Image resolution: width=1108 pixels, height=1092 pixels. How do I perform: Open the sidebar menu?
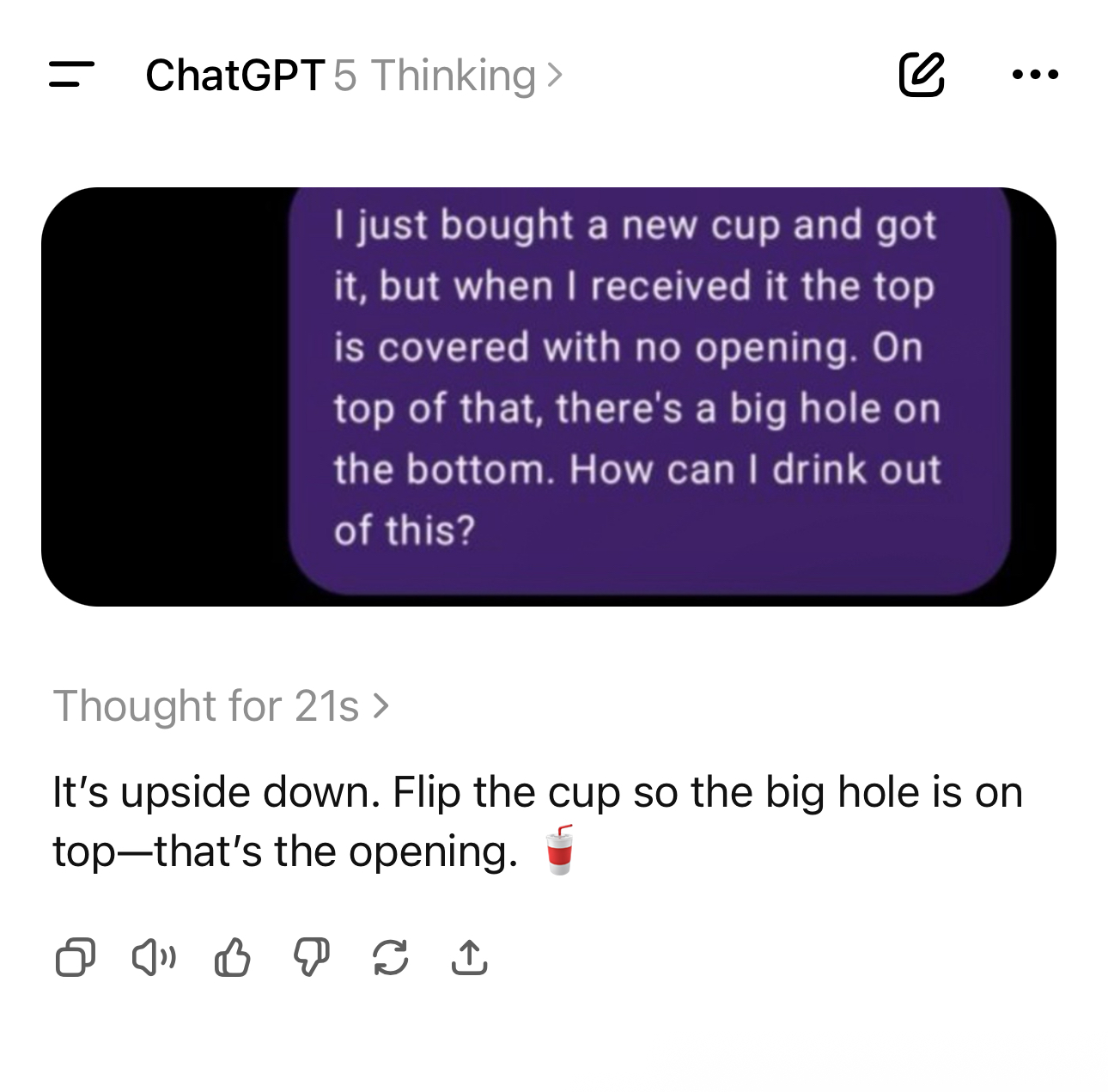(71, 74)
